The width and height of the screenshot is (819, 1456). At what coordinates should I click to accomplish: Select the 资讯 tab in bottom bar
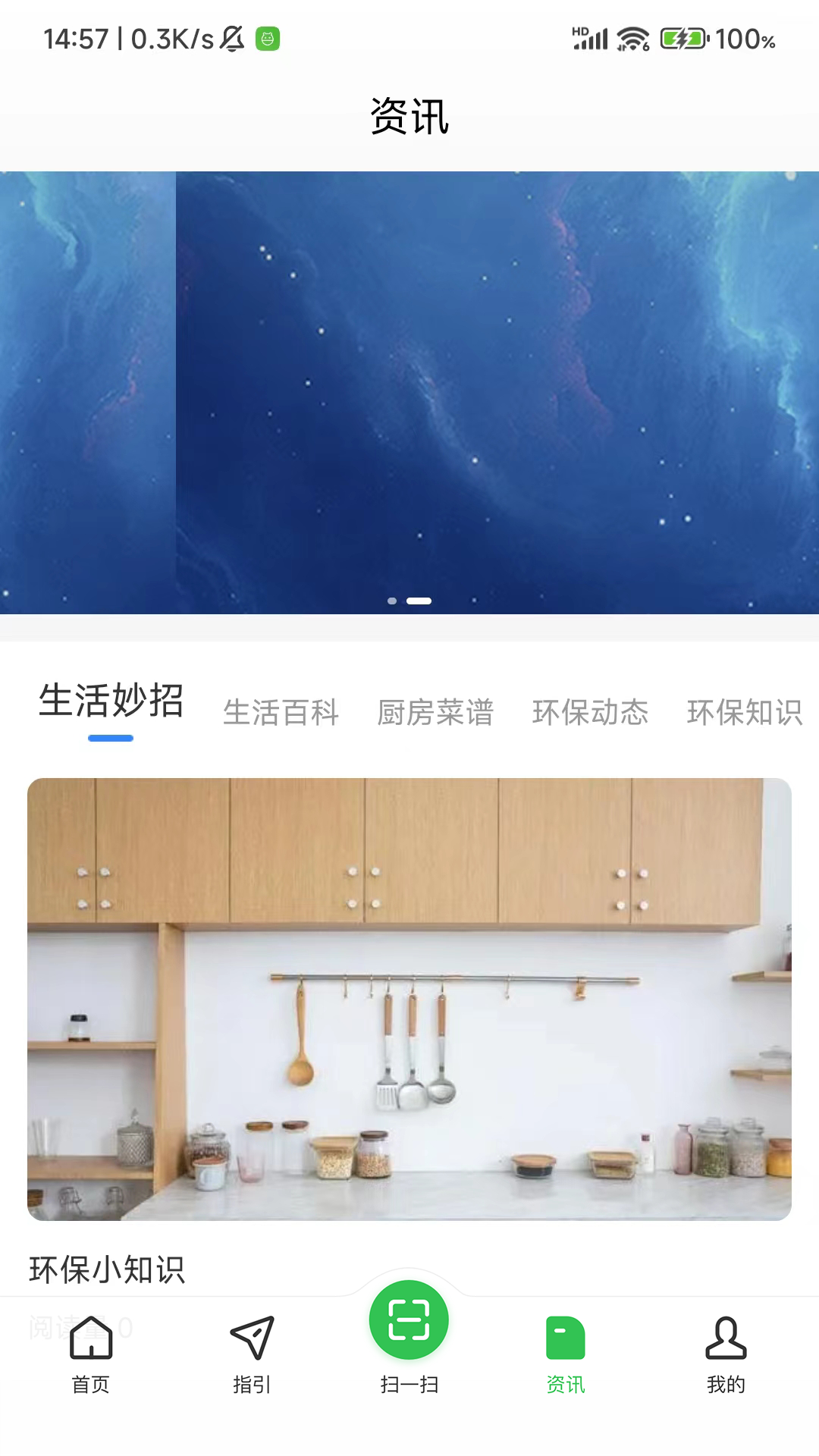566,1354
